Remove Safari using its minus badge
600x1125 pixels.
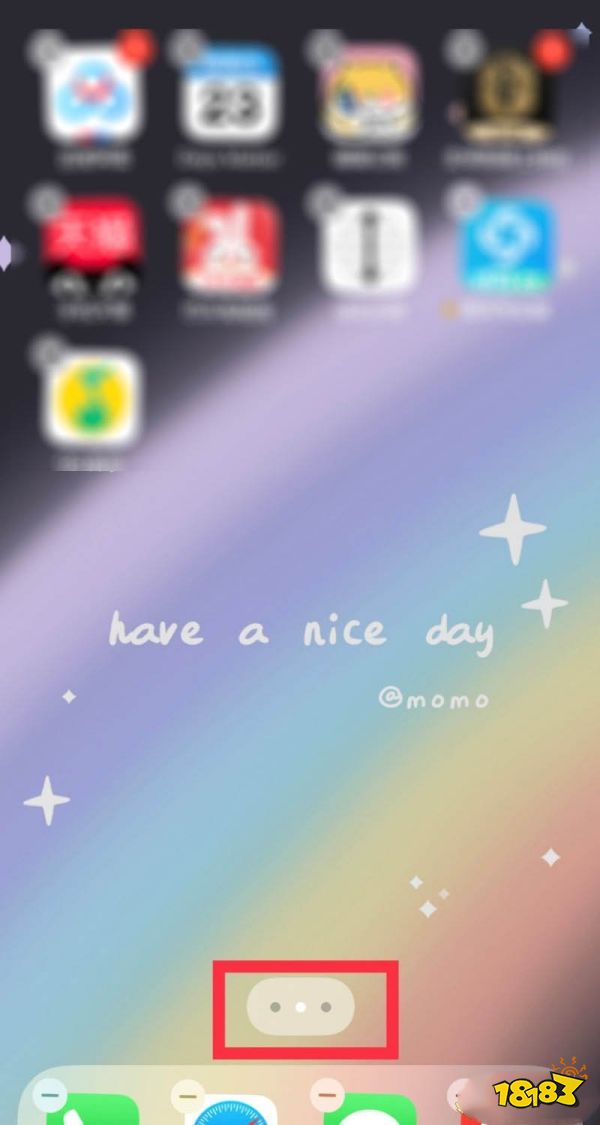pyautogui.click(x=186, y=1096)
